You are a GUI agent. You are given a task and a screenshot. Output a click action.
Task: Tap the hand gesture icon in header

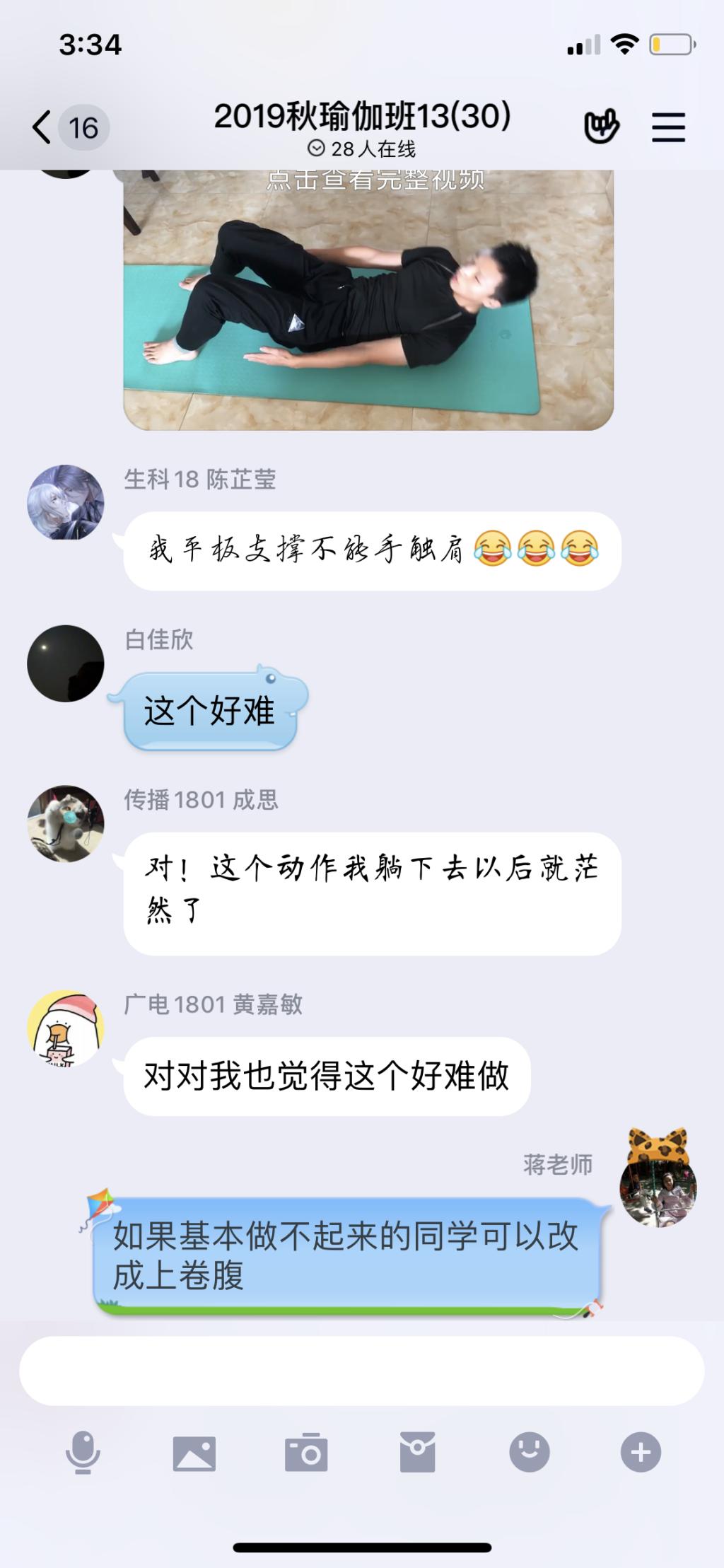pos(601,127)
